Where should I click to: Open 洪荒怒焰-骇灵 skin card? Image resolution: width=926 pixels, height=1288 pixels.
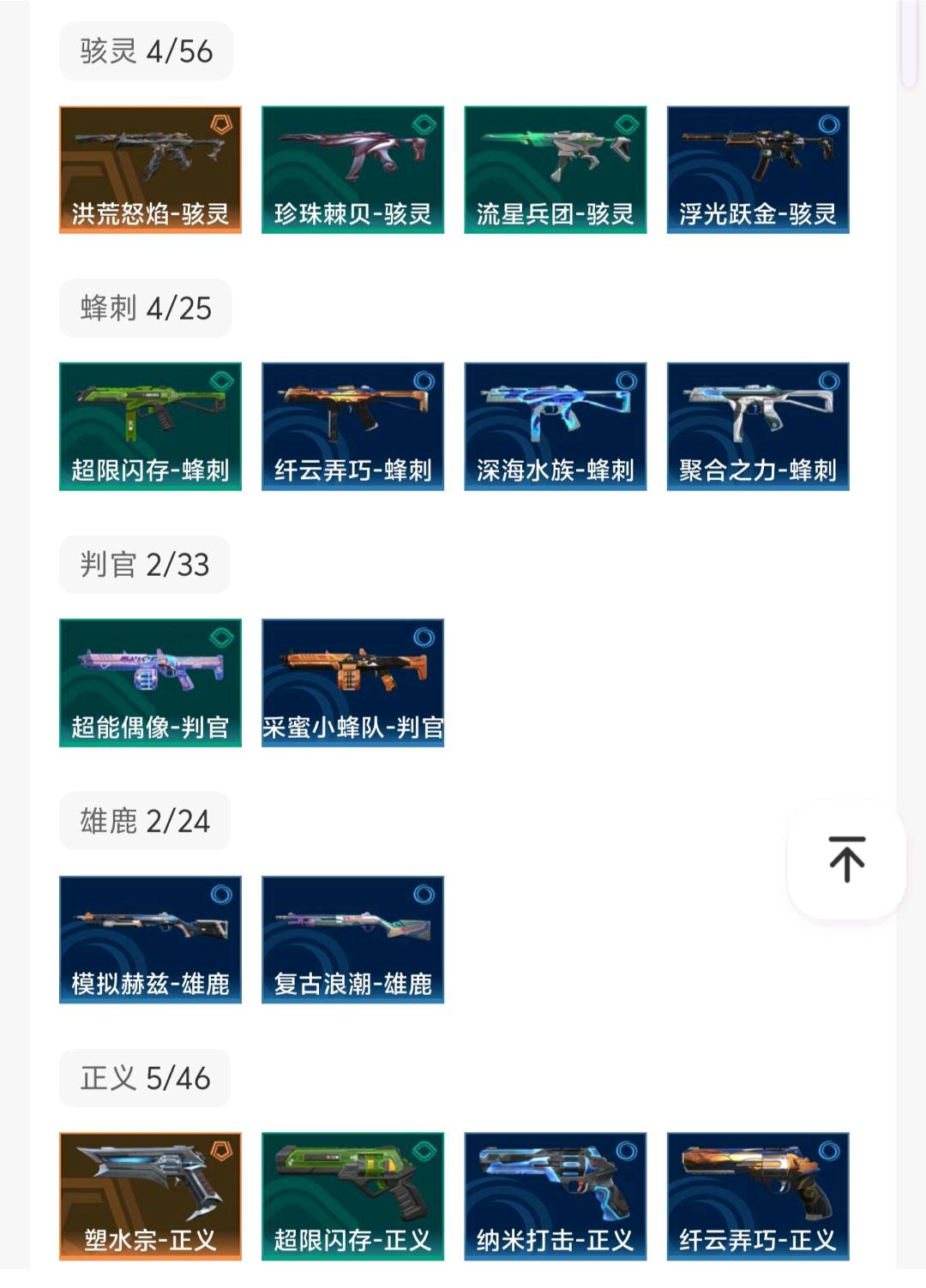(x=150, y=170)
